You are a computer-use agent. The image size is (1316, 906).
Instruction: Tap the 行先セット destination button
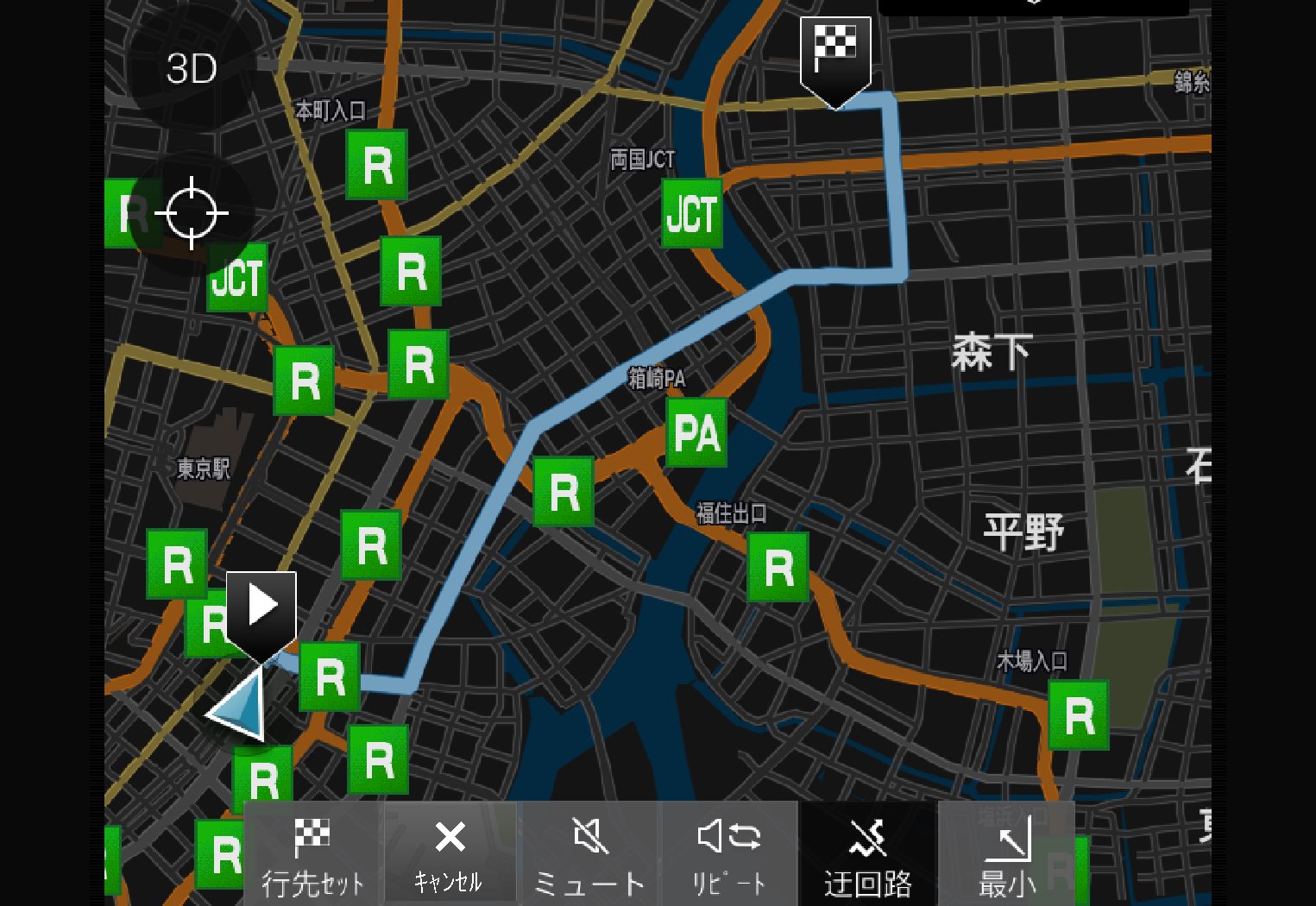pos(312,854)
